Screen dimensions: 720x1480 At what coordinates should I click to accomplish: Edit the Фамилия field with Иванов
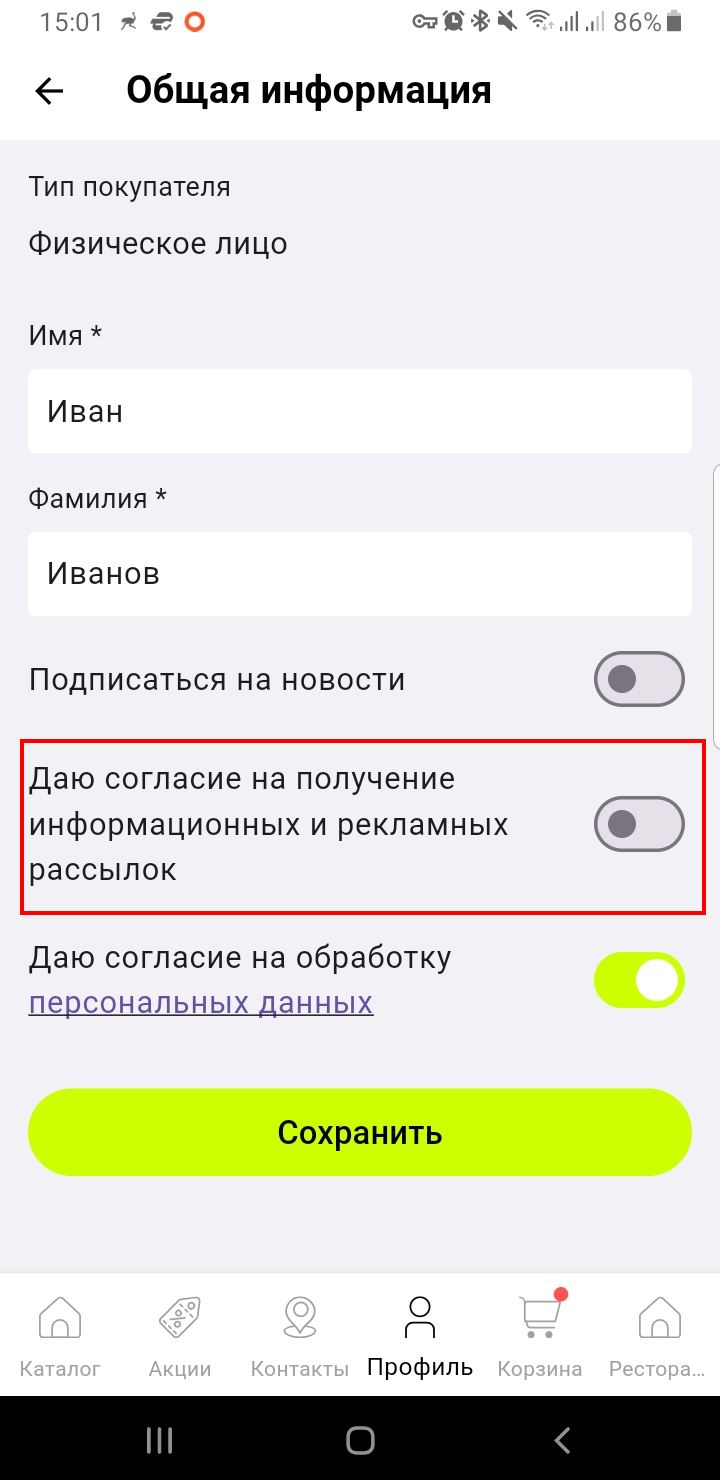360,573
